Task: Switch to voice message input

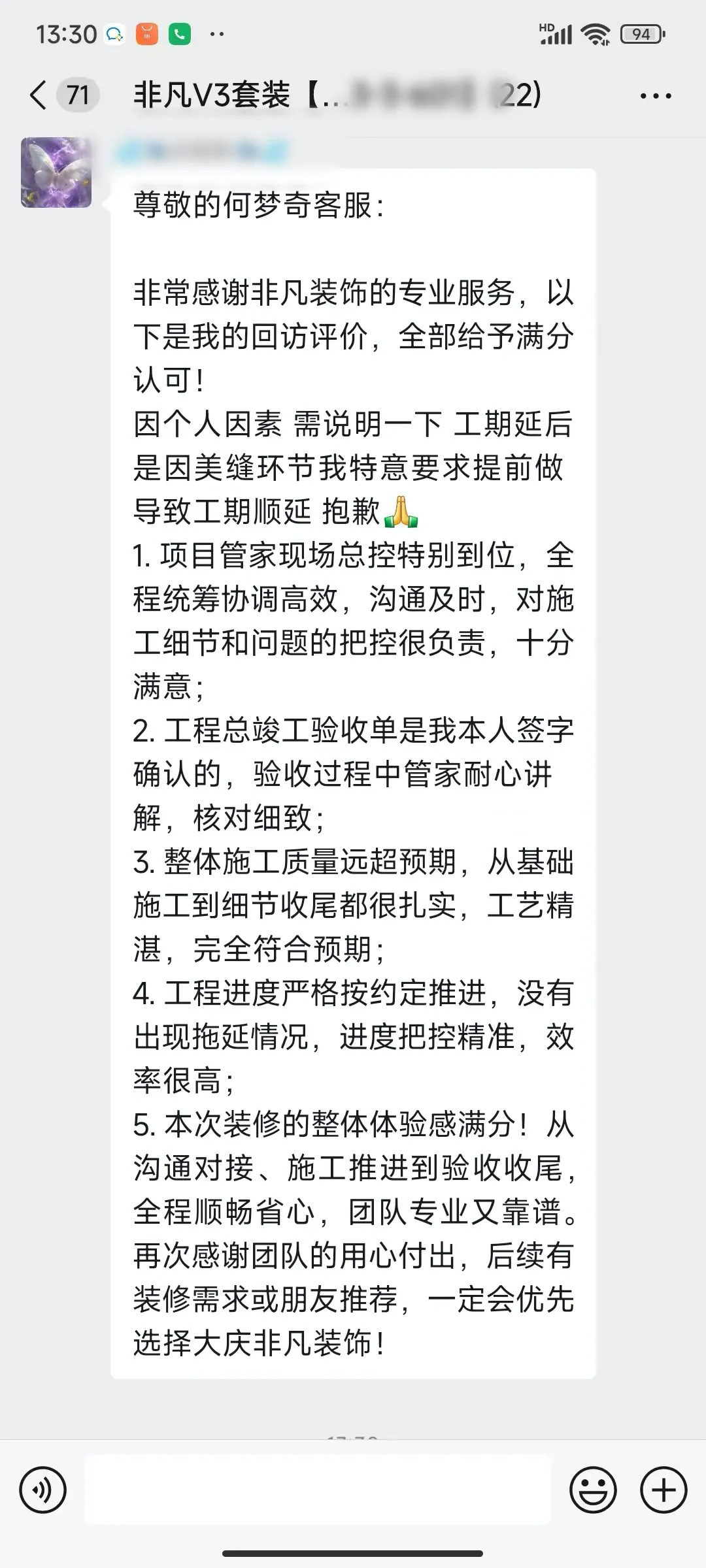Action: pos(43,1490)
